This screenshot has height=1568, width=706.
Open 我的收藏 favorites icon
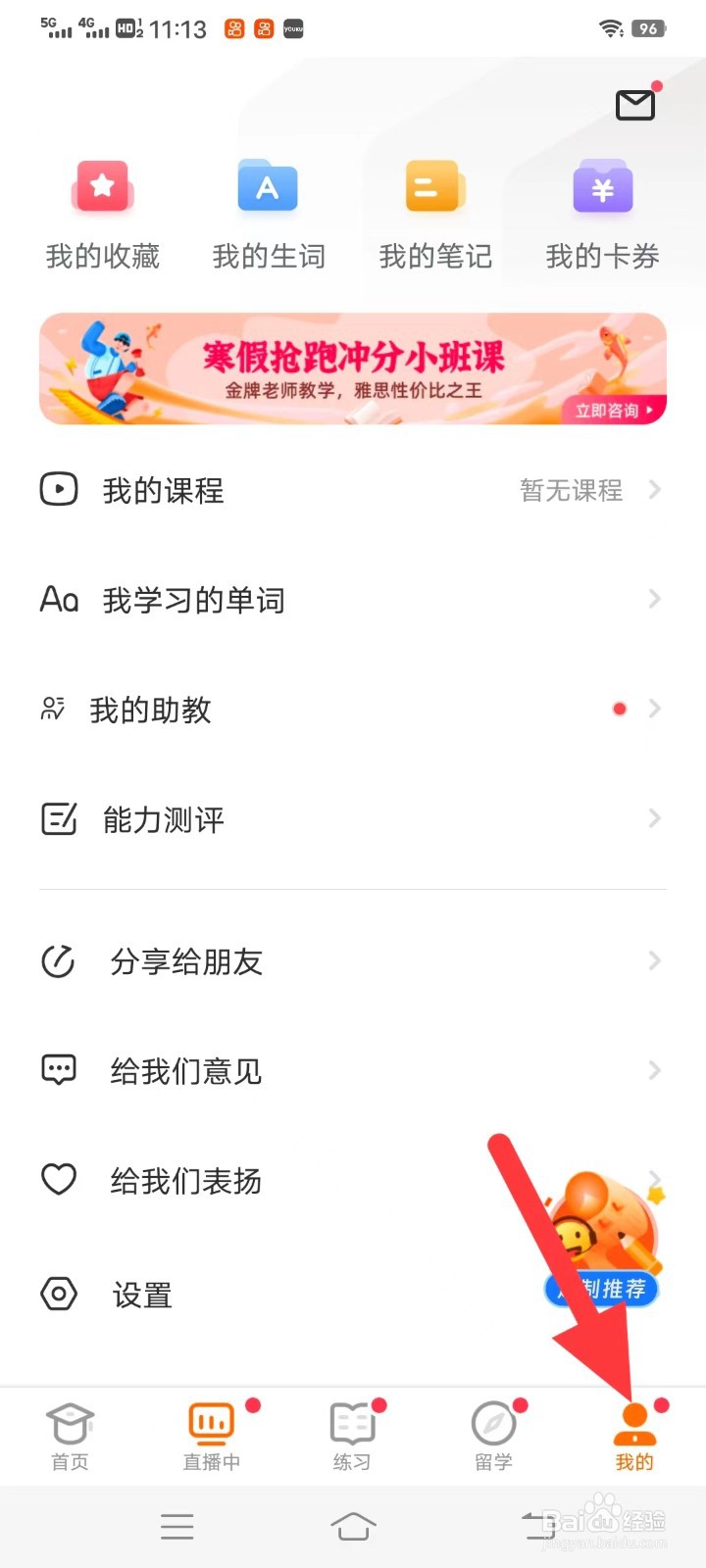(101, 187)
